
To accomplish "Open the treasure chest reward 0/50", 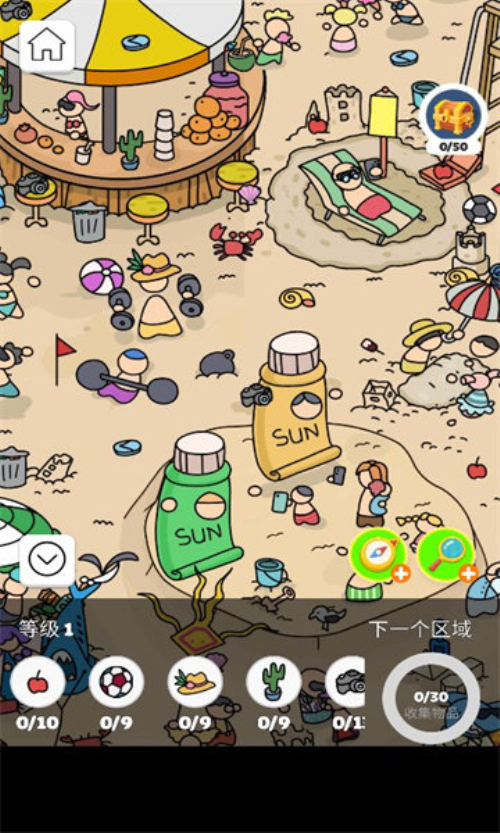I will click(453, 117).
